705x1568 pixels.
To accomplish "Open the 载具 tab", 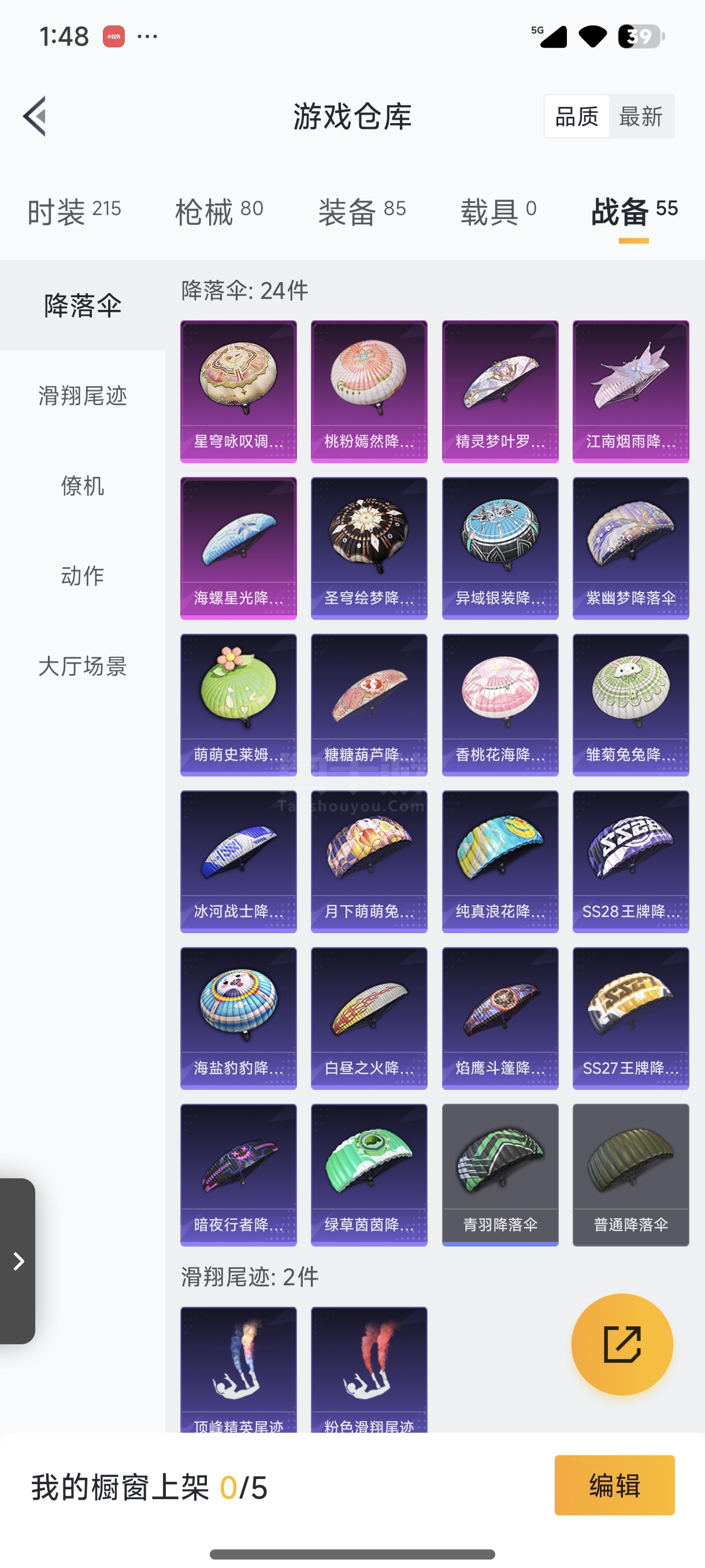I will tap(498, 211).
